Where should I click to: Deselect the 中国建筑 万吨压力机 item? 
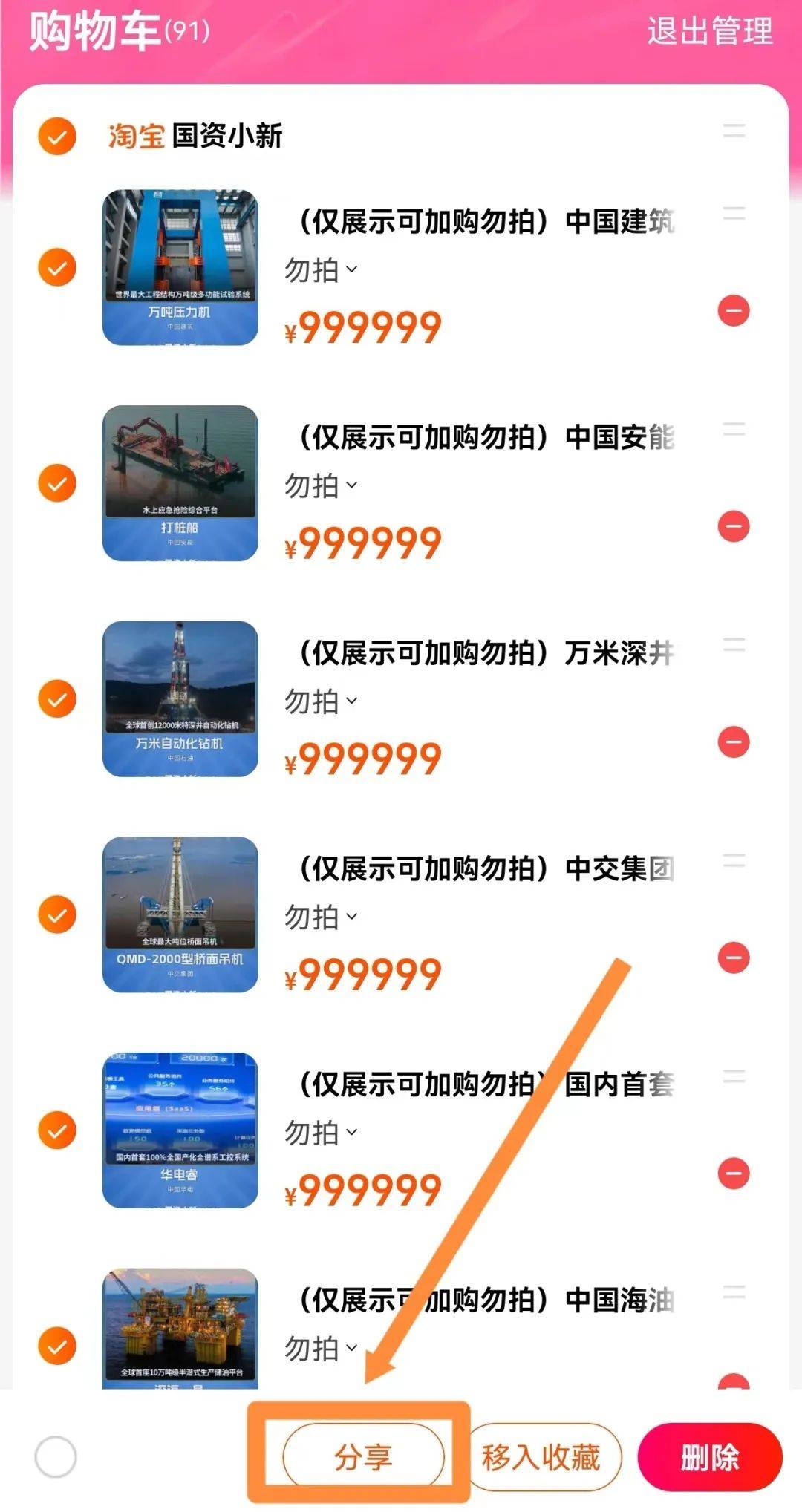tap(57, 267)
